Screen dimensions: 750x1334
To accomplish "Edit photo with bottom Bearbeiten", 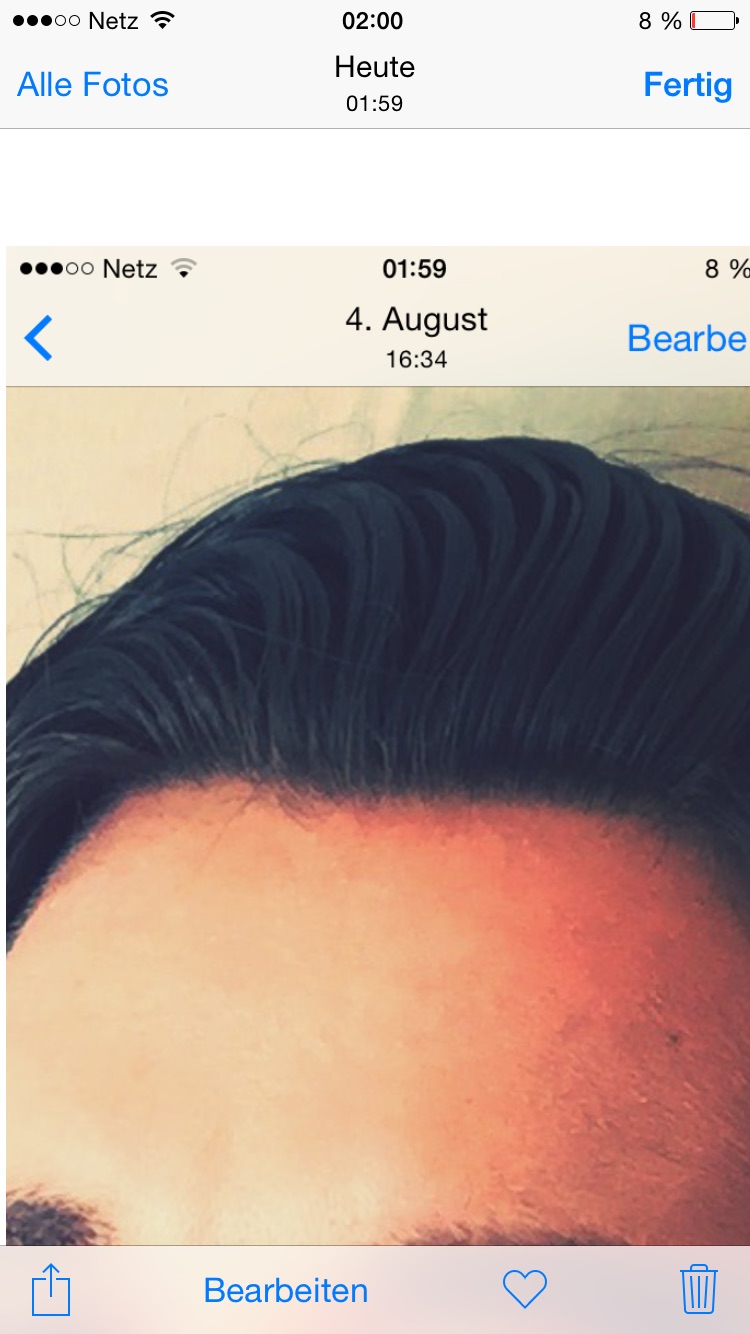I will 286,1291.
